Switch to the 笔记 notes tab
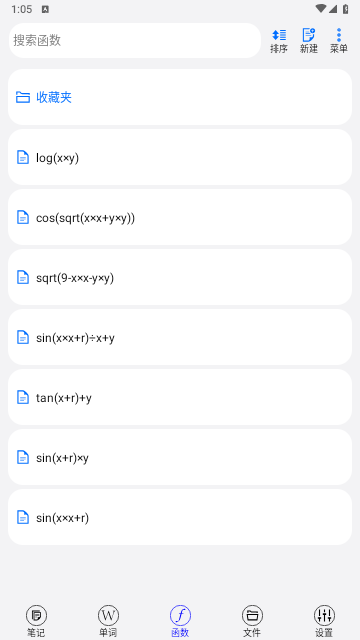Viewport: 360px width, 640px height. tap(36, 621)
